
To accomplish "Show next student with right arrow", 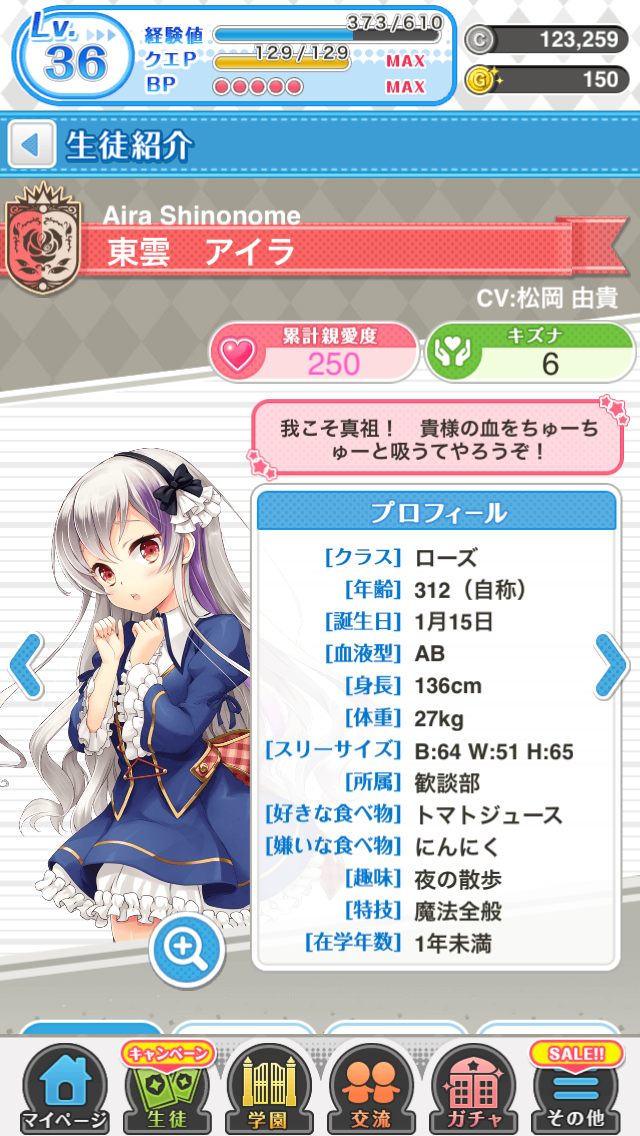I will coord(611,666).
